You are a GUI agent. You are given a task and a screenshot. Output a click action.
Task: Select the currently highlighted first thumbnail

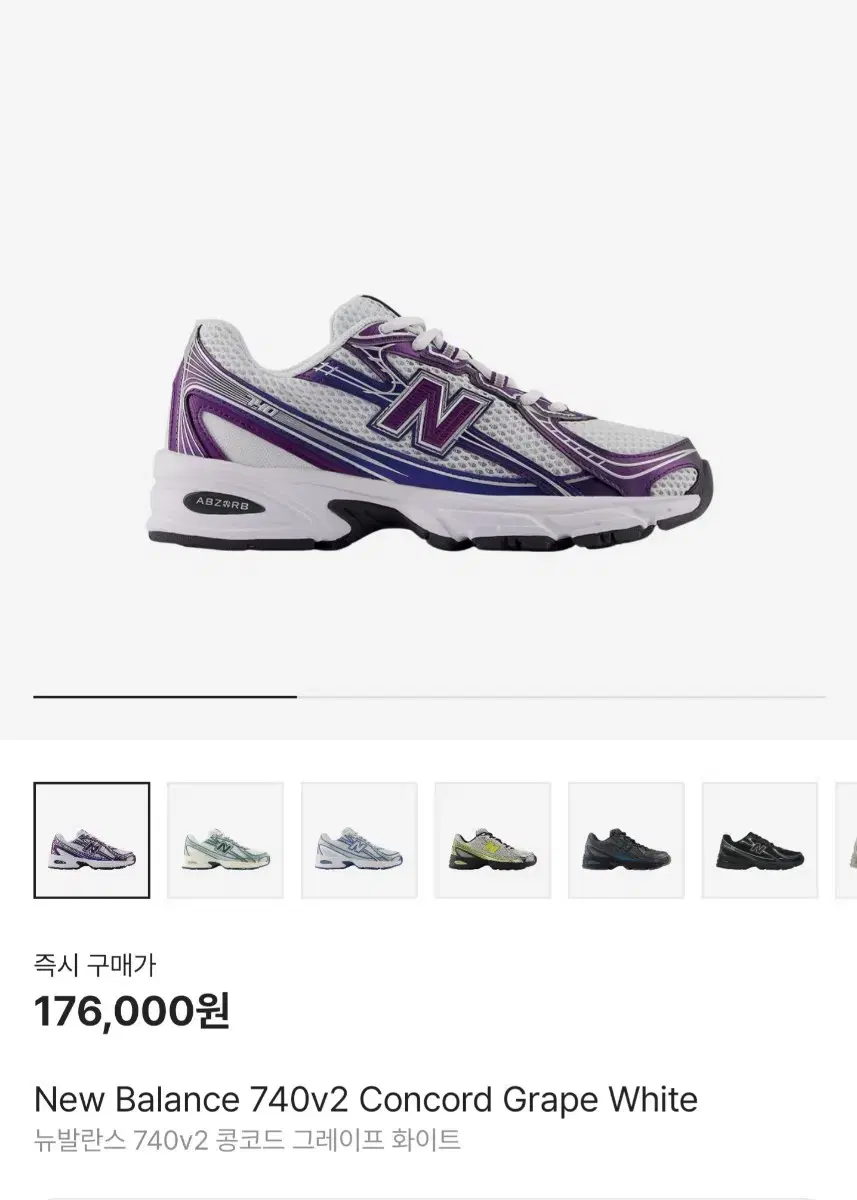89,840
